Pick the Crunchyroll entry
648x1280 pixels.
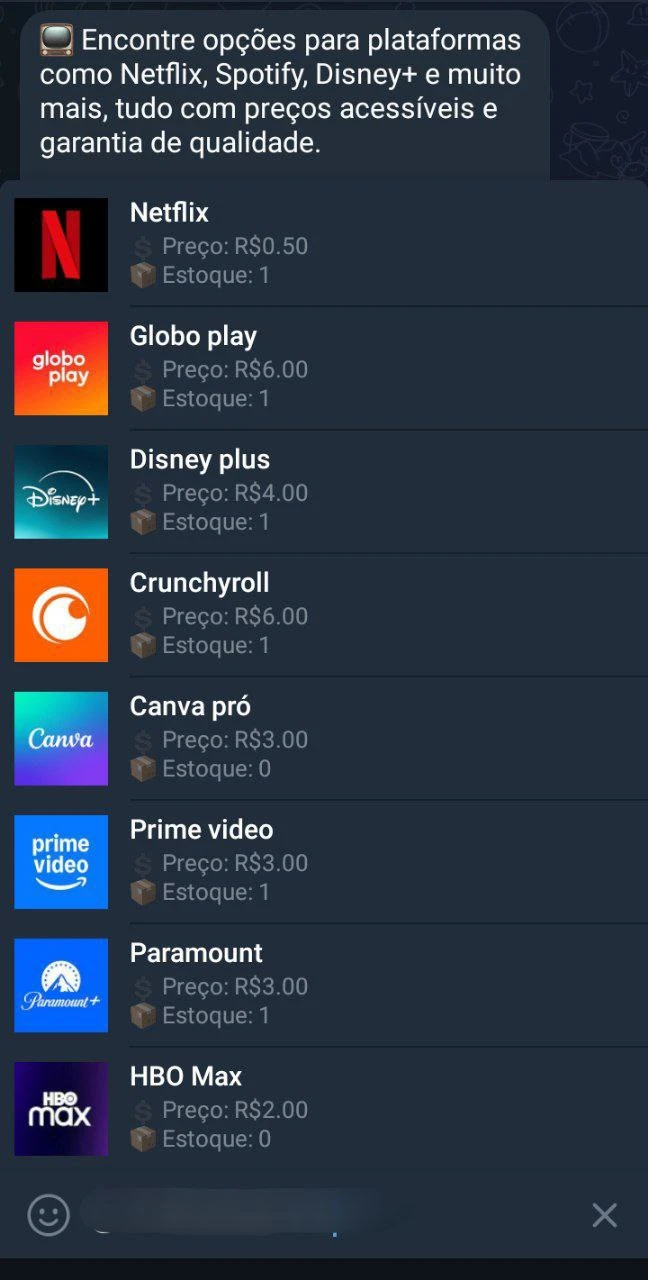coord(324,614)
